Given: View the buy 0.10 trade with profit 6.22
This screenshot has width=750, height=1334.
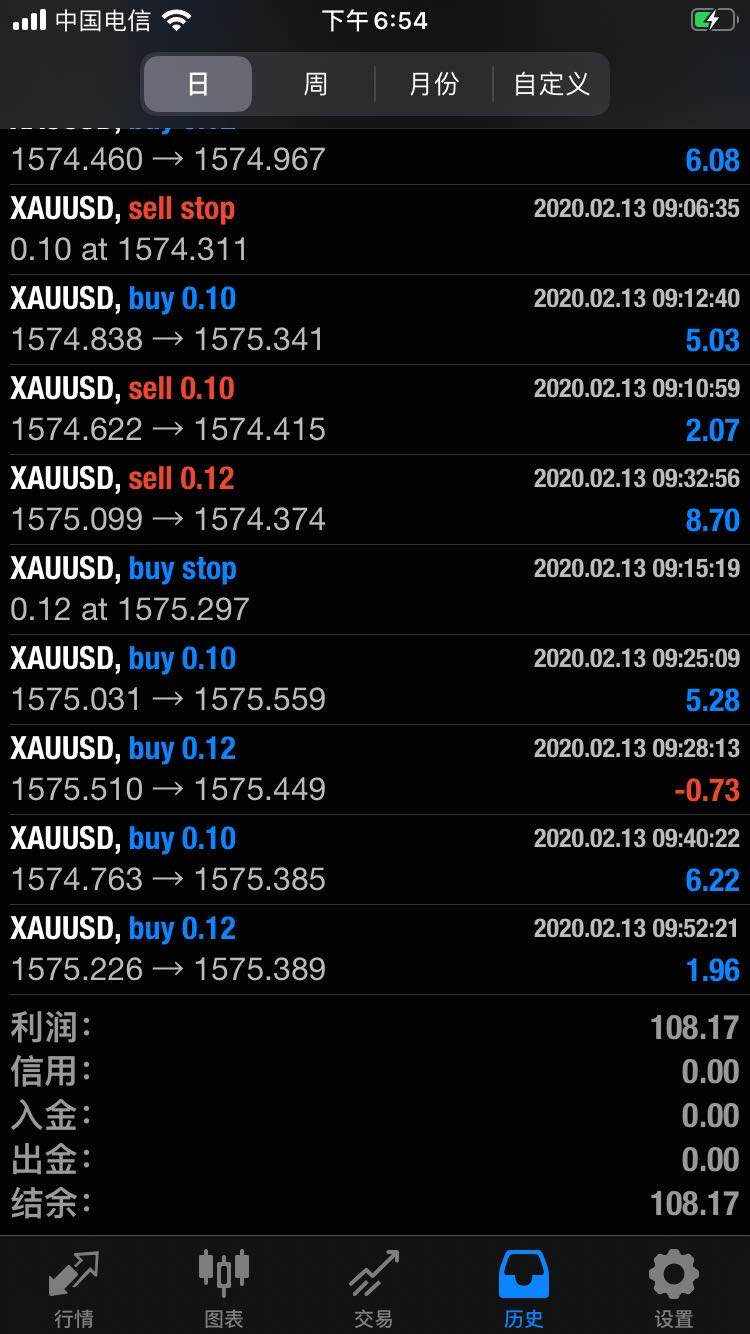Looking at the screenshot, I should point(375,860).
